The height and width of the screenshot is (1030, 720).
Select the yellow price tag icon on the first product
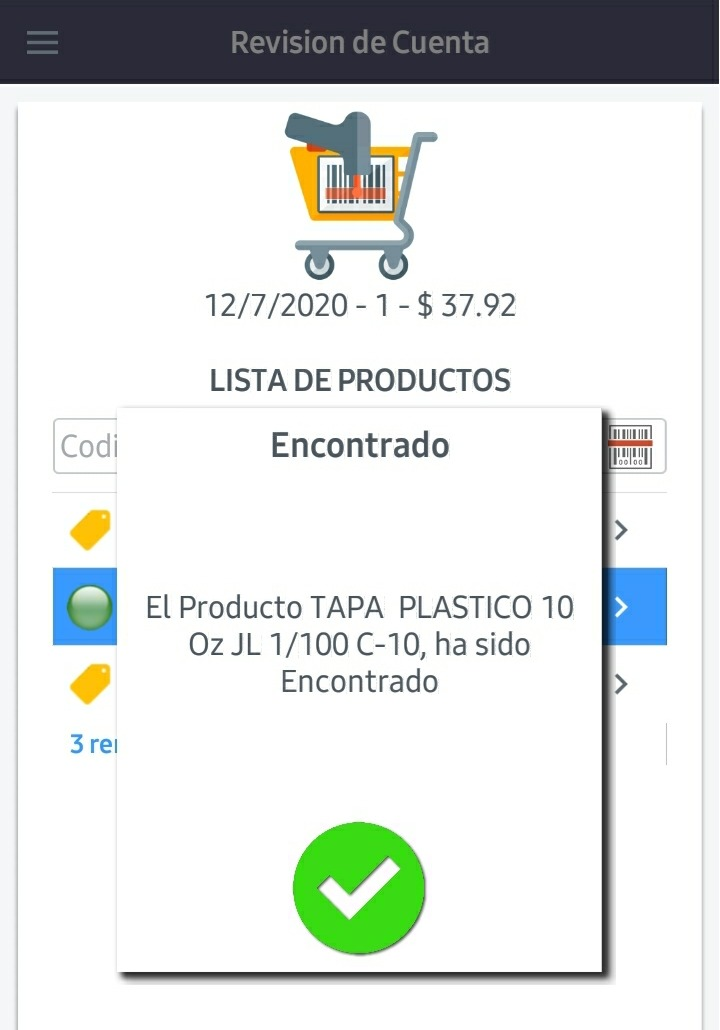point(87,530)
